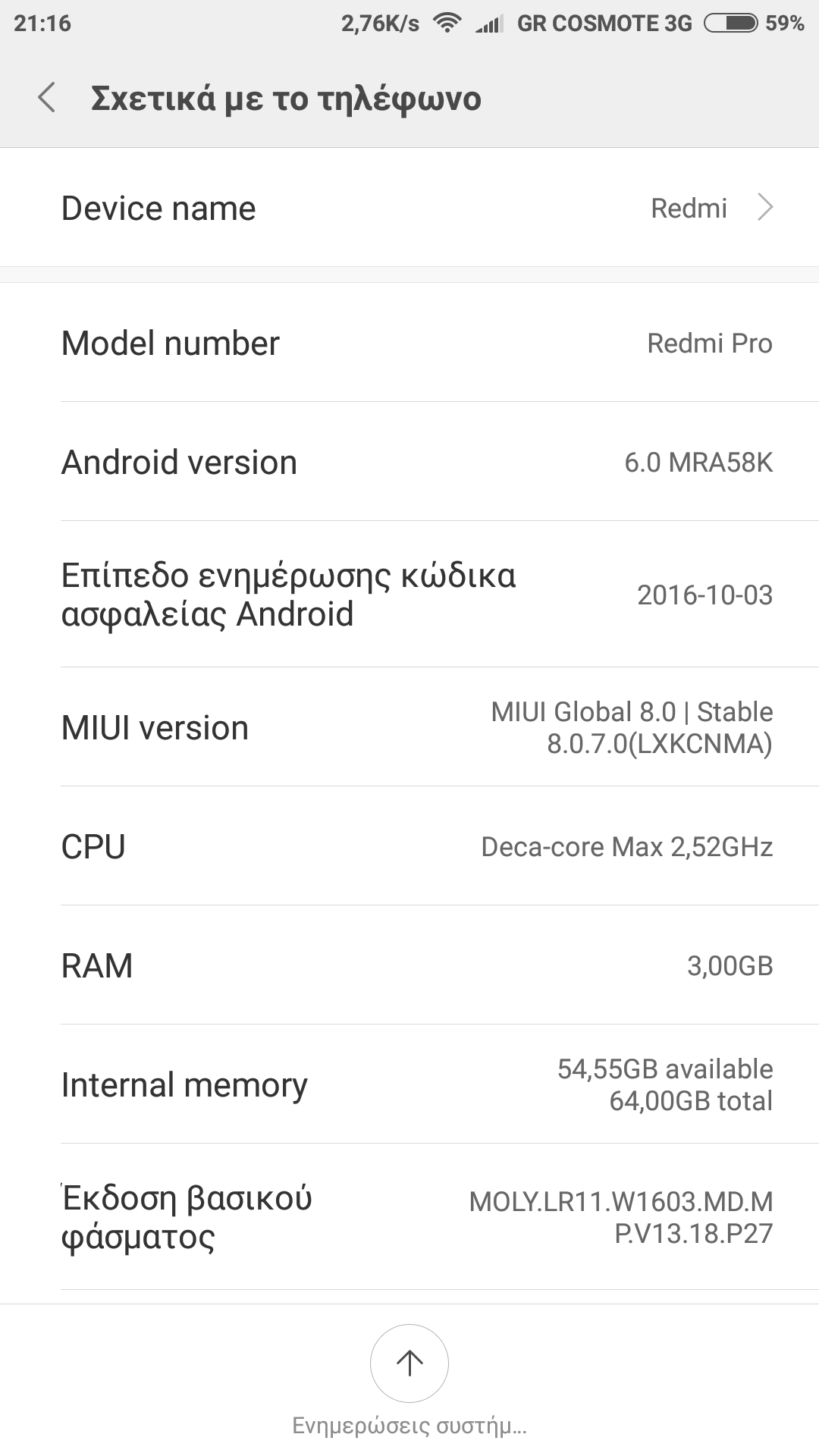This screenshot has width=819, height=1456.
Task: Open the Device name setting
Action: (x=409, y=208)
